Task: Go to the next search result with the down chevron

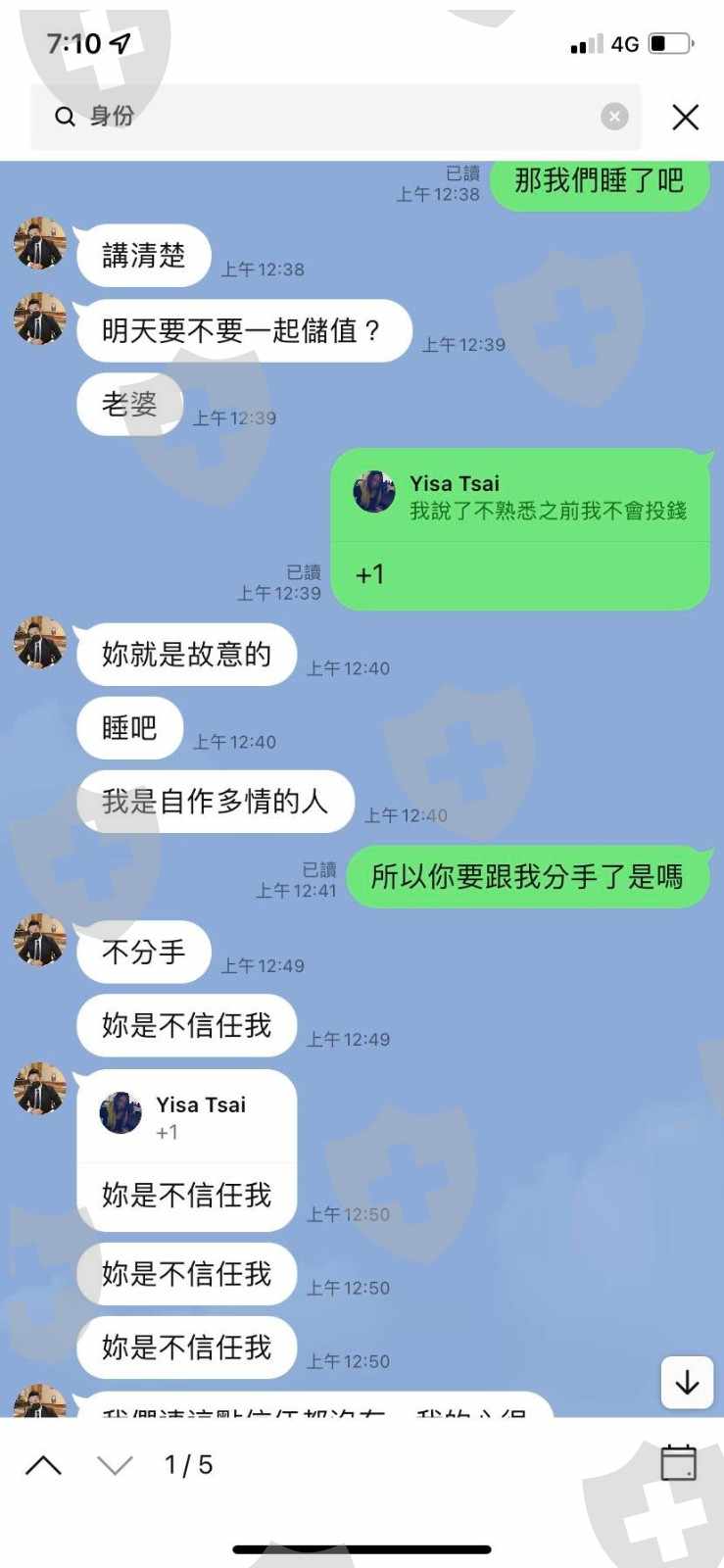Action: click(116, 1465)
